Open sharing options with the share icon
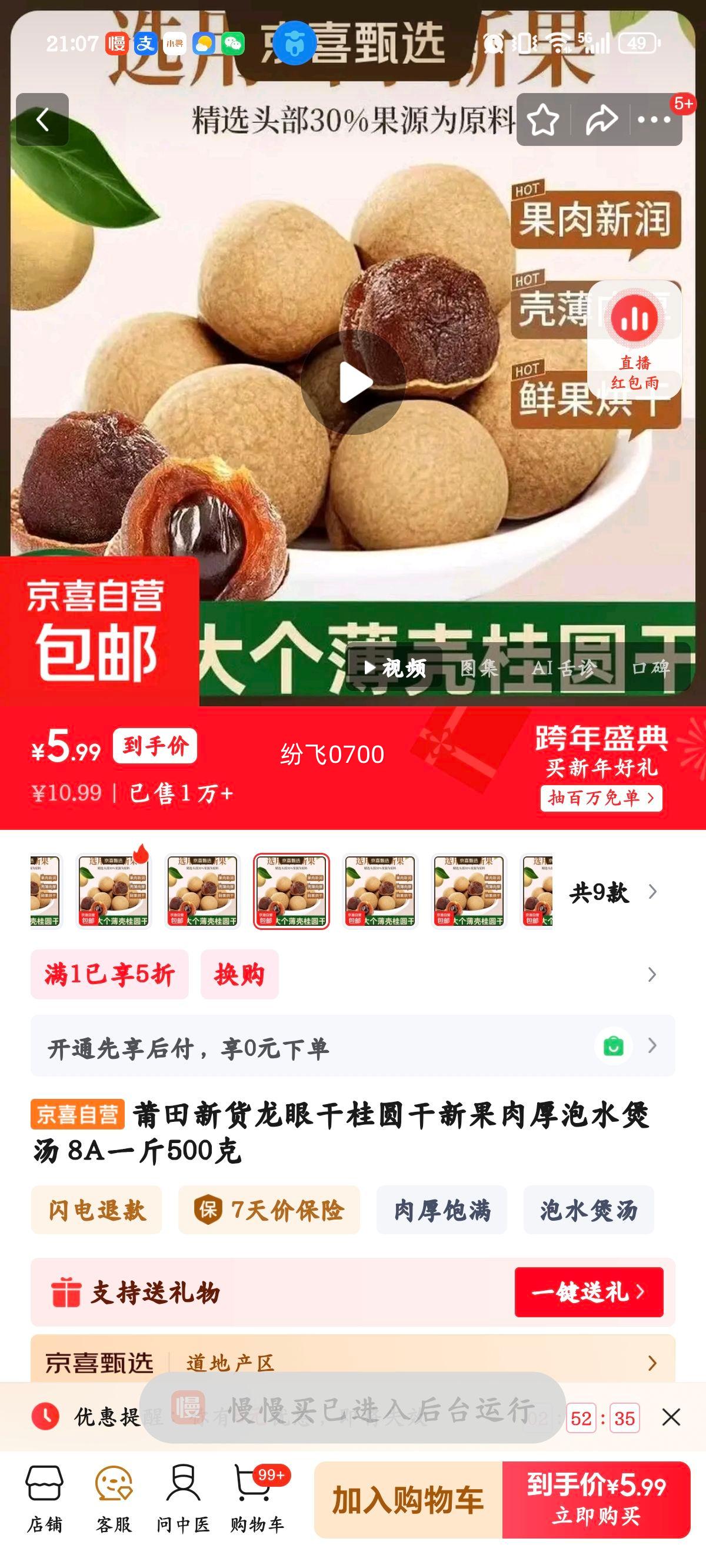Screen dimensions: 706x1568 click(602, 119)
